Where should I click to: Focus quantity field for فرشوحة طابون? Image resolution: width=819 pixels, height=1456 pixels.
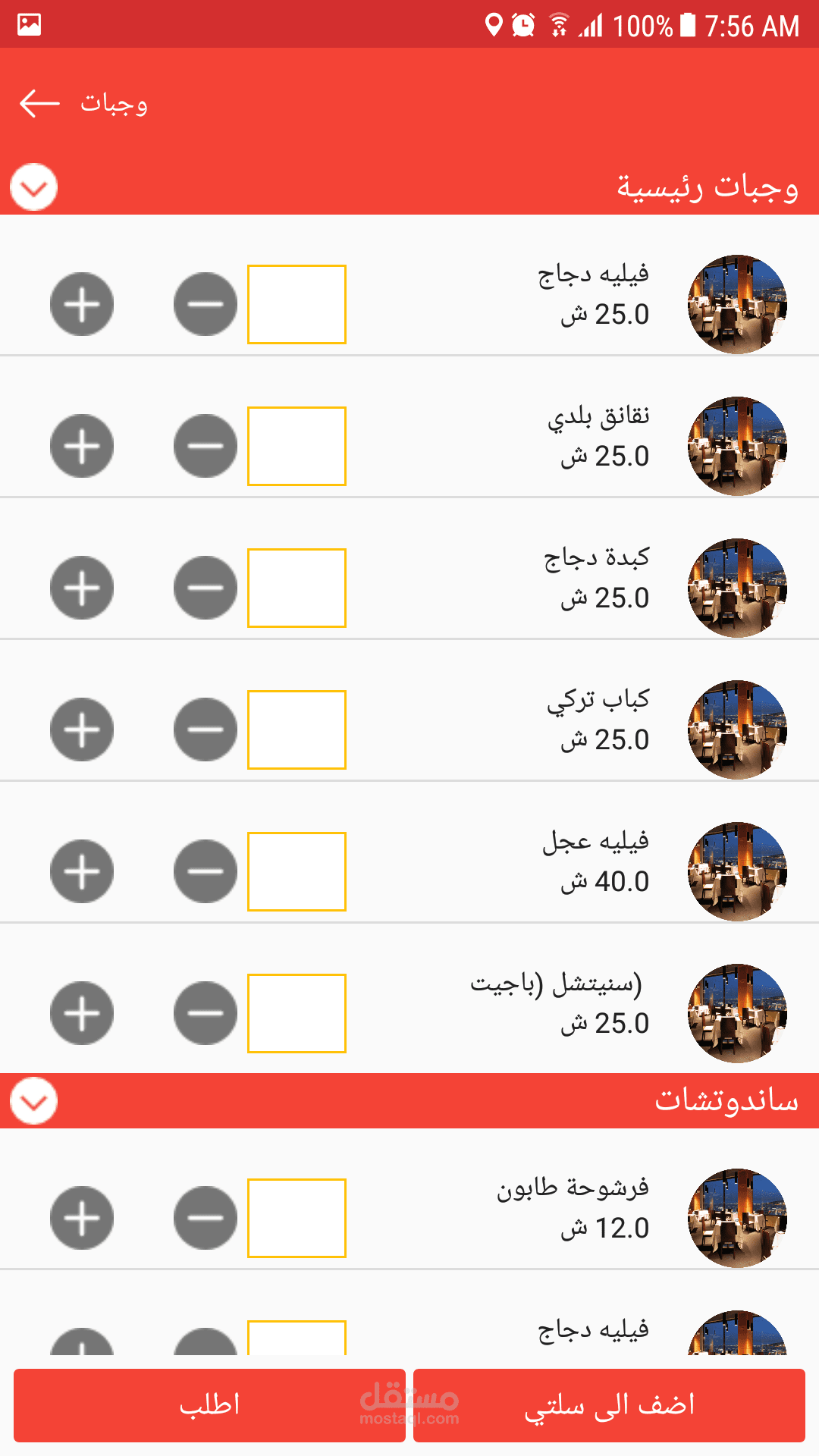click(297, 1218)
